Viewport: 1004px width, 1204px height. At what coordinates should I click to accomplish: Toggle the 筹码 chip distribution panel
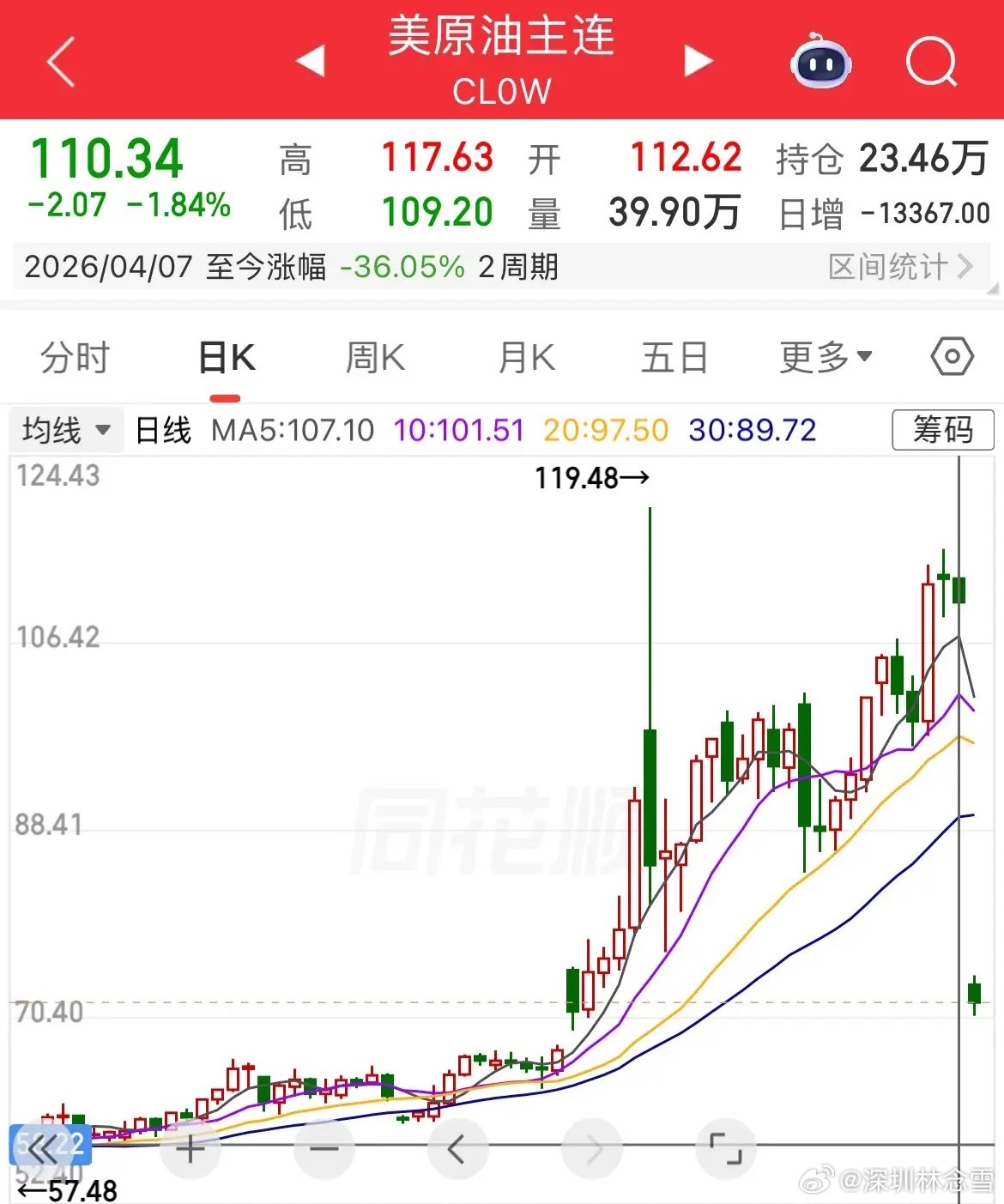pos(941,429)
